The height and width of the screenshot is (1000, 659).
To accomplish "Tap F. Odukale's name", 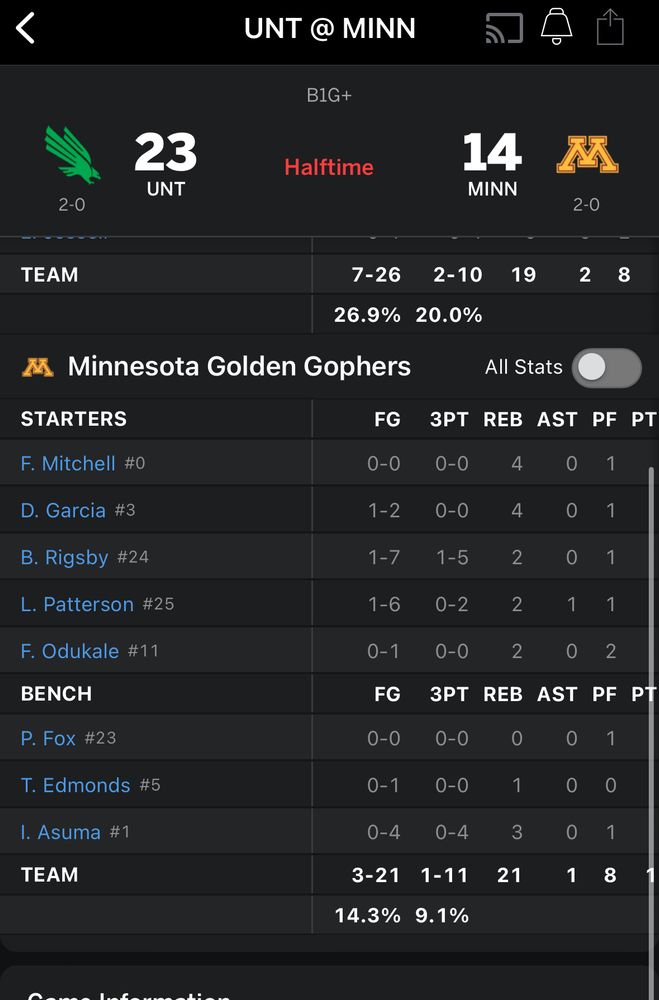I will [x=70, y=652].
